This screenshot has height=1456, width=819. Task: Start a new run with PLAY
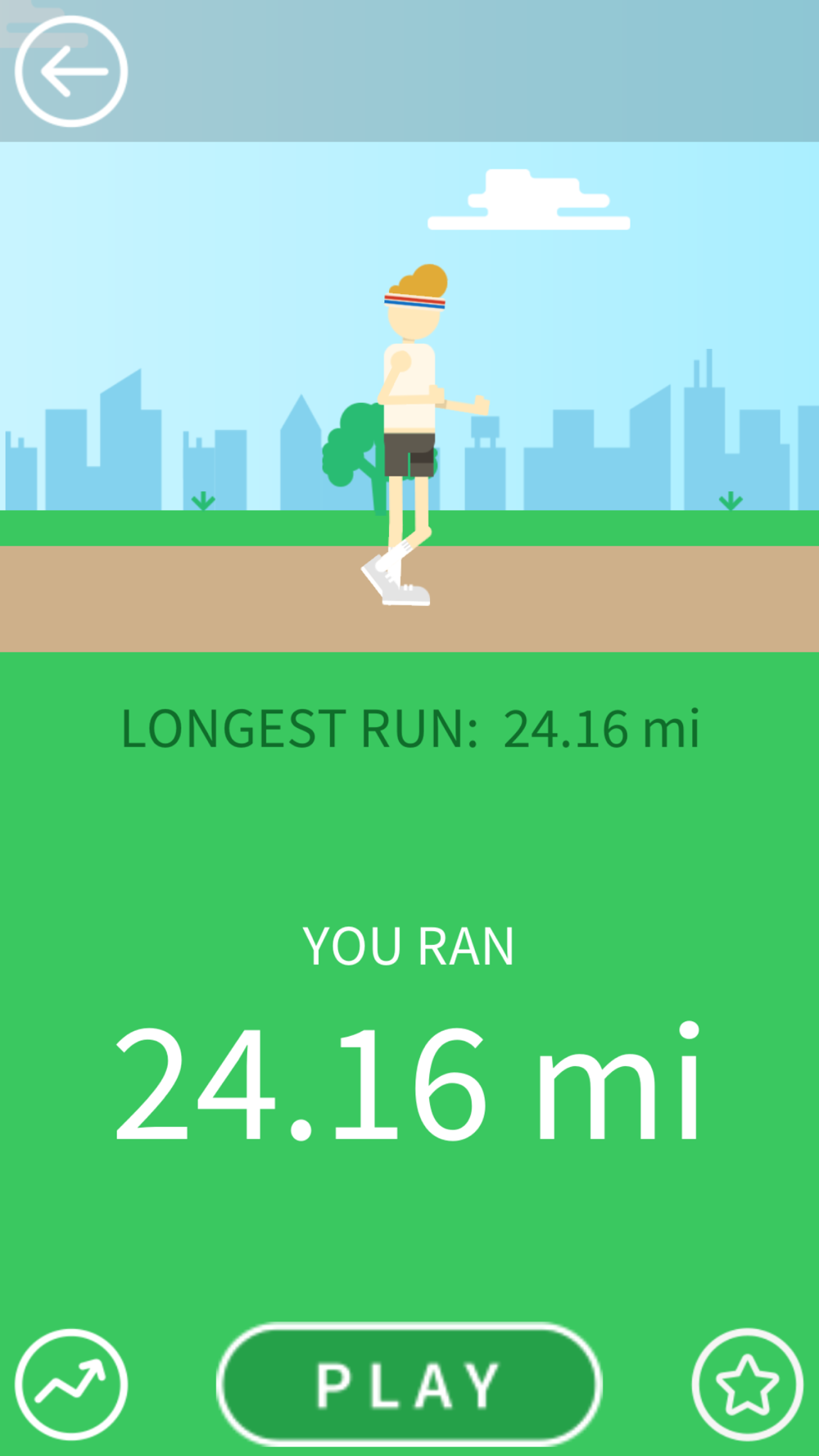click(x=409, y=1384)
